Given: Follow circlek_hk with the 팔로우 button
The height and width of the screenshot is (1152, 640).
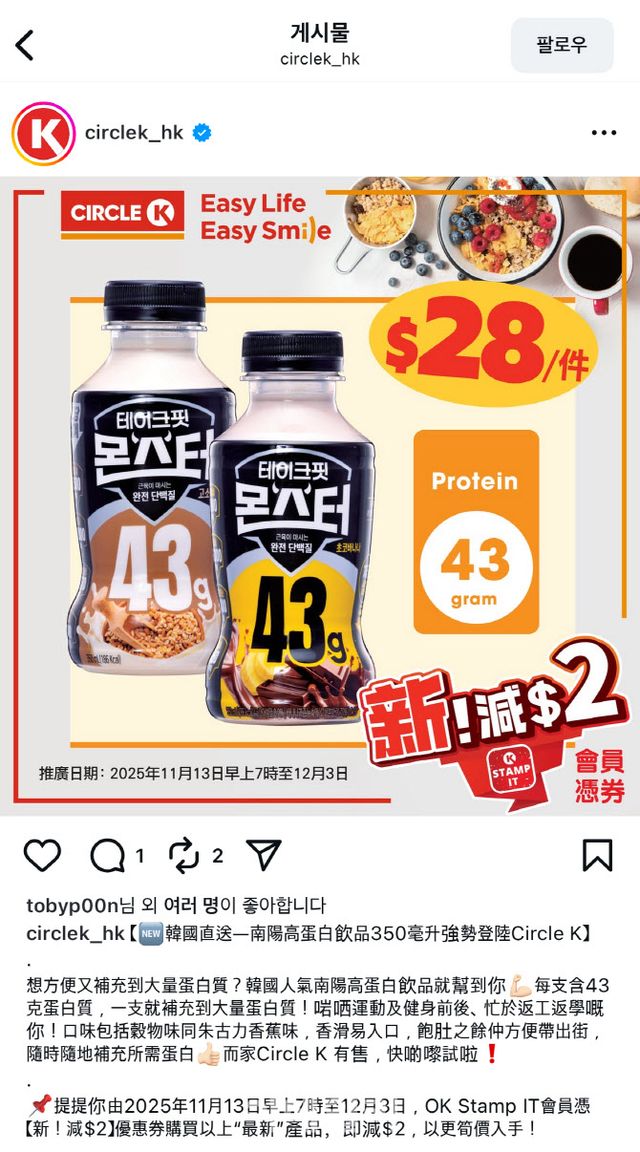Looking at the screenshot, I should (561, 45).
